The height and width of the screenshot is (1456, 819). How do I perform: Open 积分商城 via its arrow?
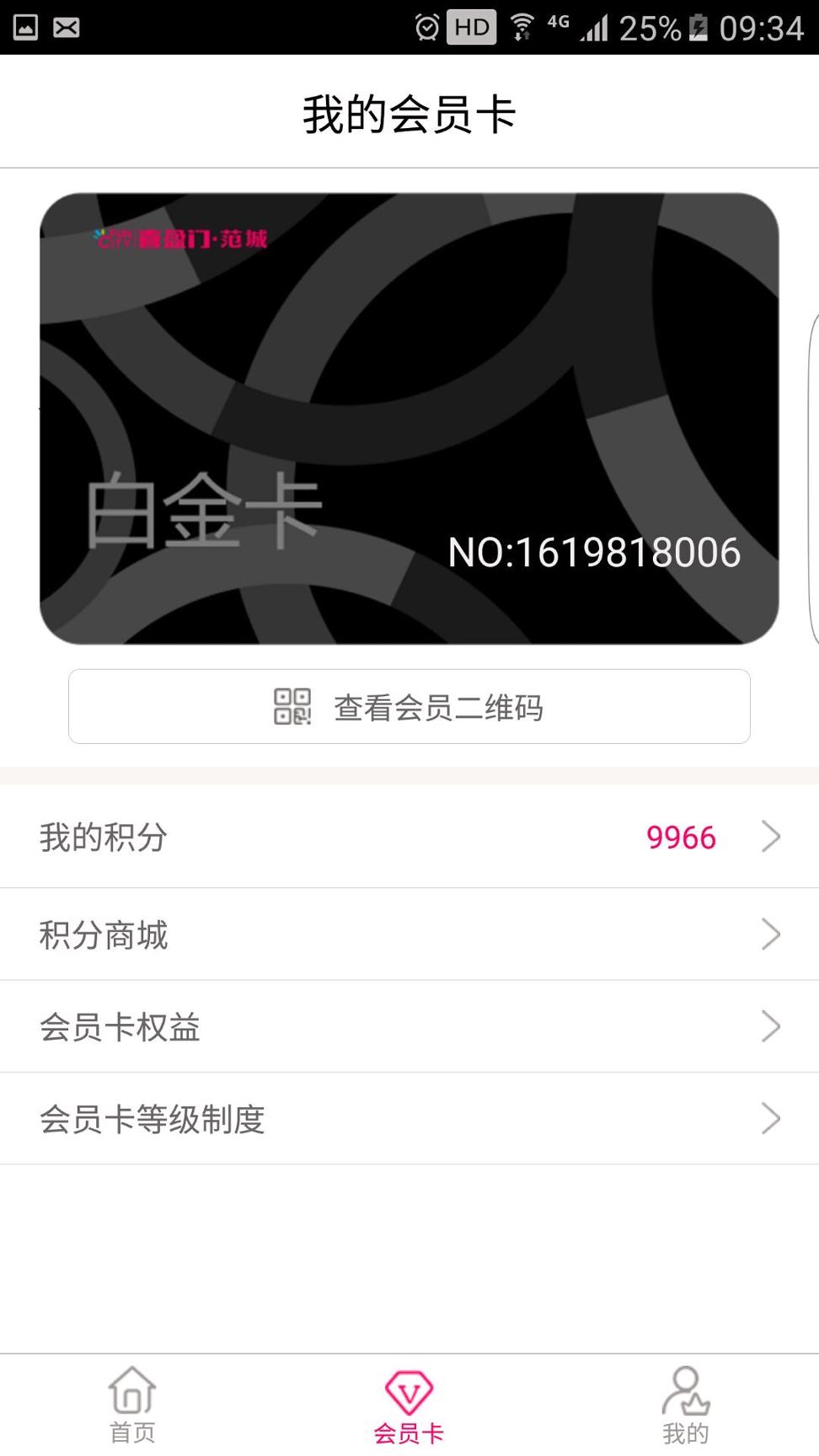click(770, 934)
